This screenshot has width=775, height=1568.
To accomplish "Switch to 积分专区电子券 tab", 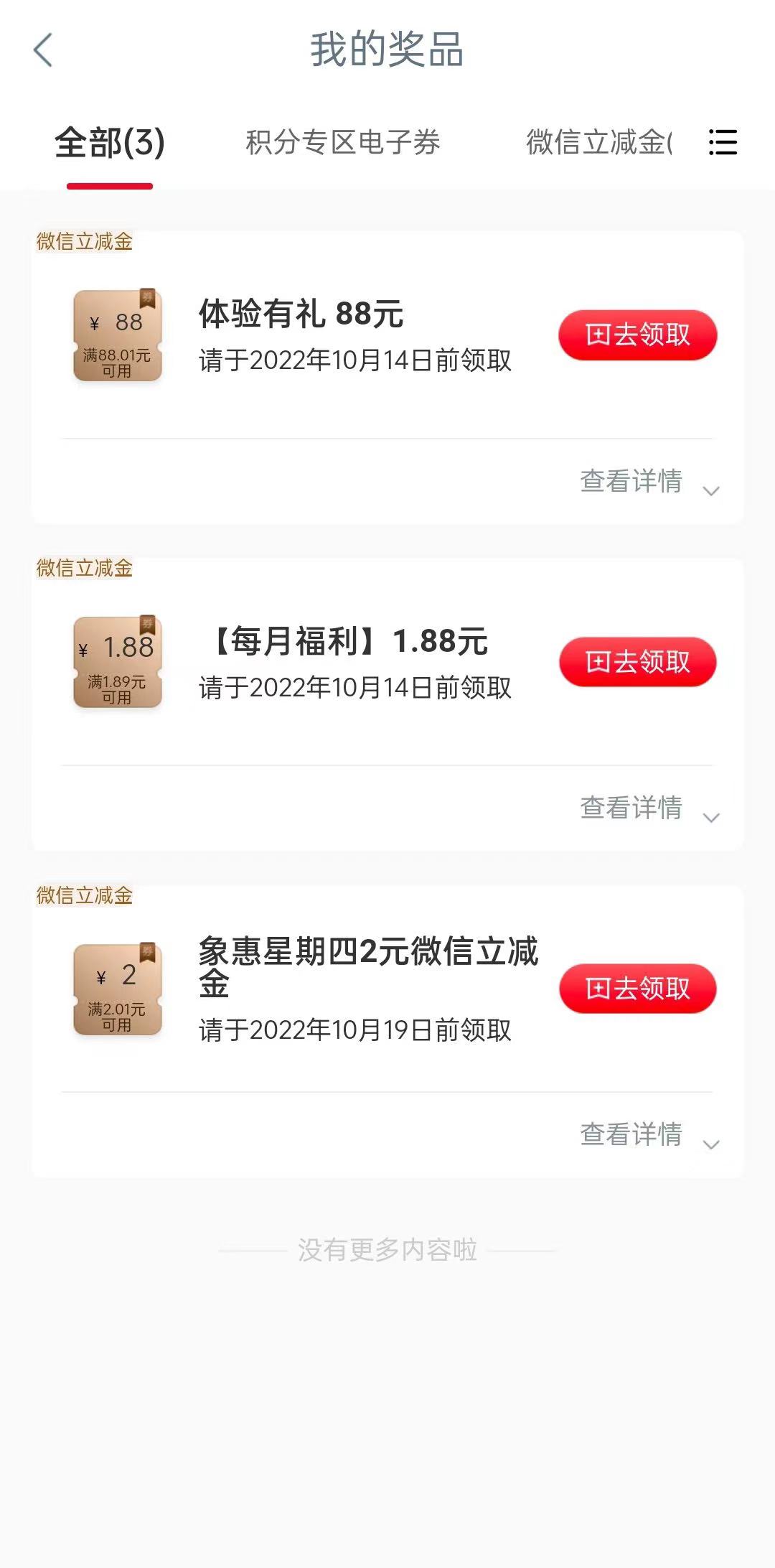I will tap(342, 143).
